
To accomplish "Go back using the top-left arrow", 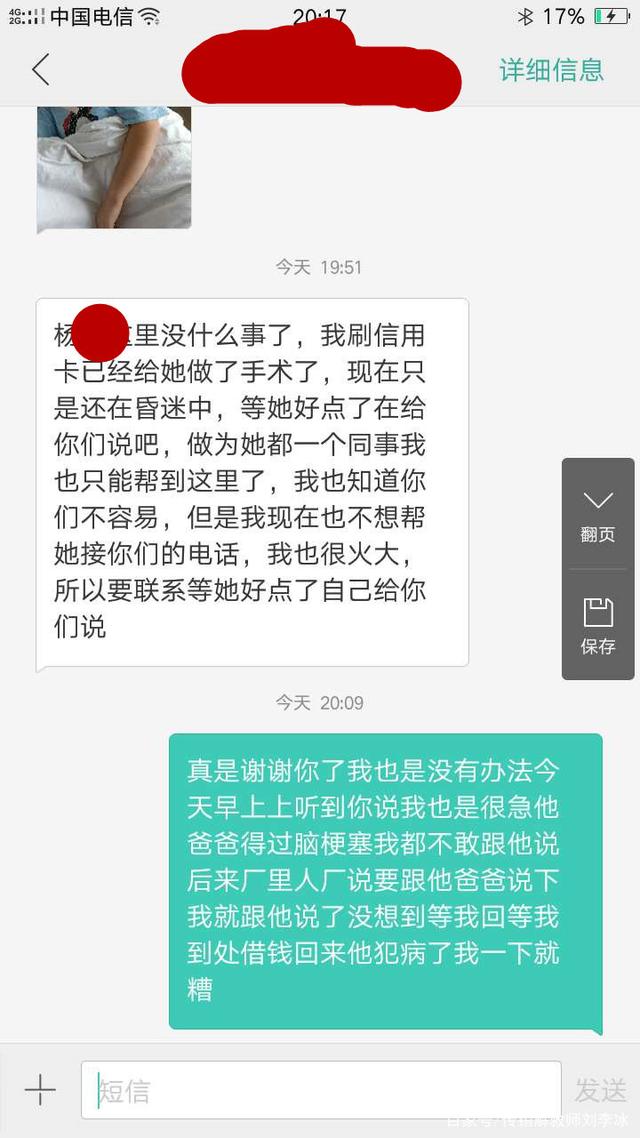I will 40,70.
